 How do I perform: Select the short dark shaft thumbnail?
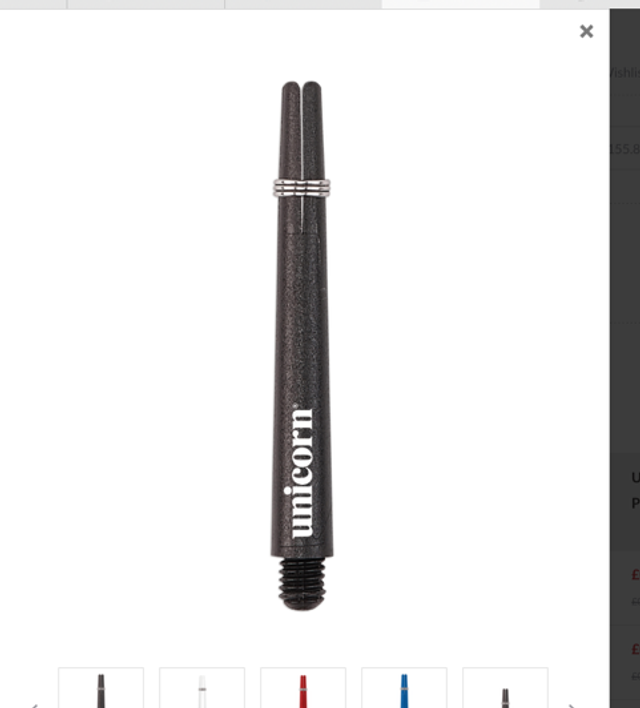tap(505, 689)
